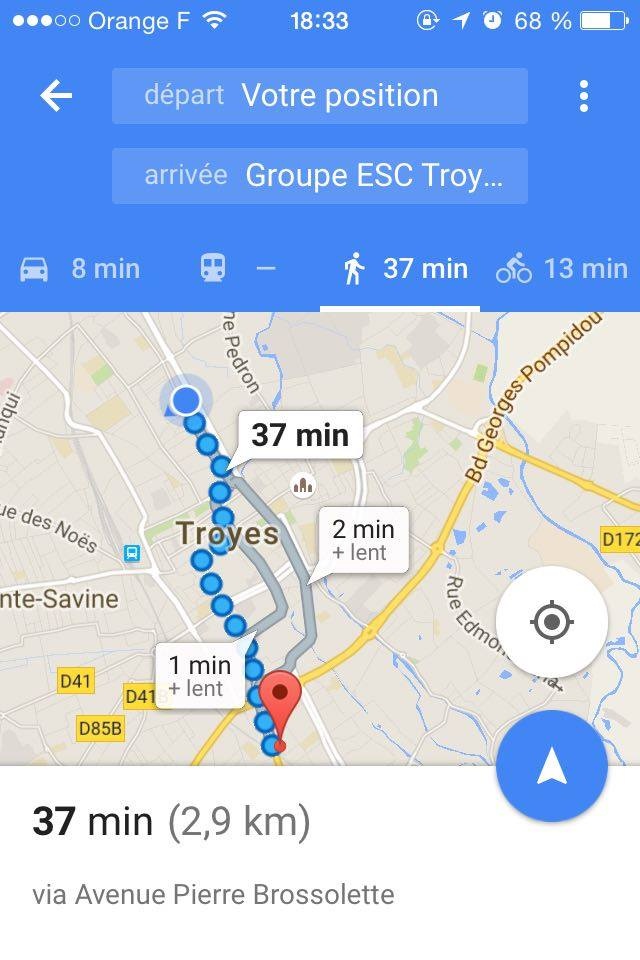Switch to the cycling tab, 13 min
The height and width of the screenshot is (960, 640).
pyautogui.click(x=562, y=268)
